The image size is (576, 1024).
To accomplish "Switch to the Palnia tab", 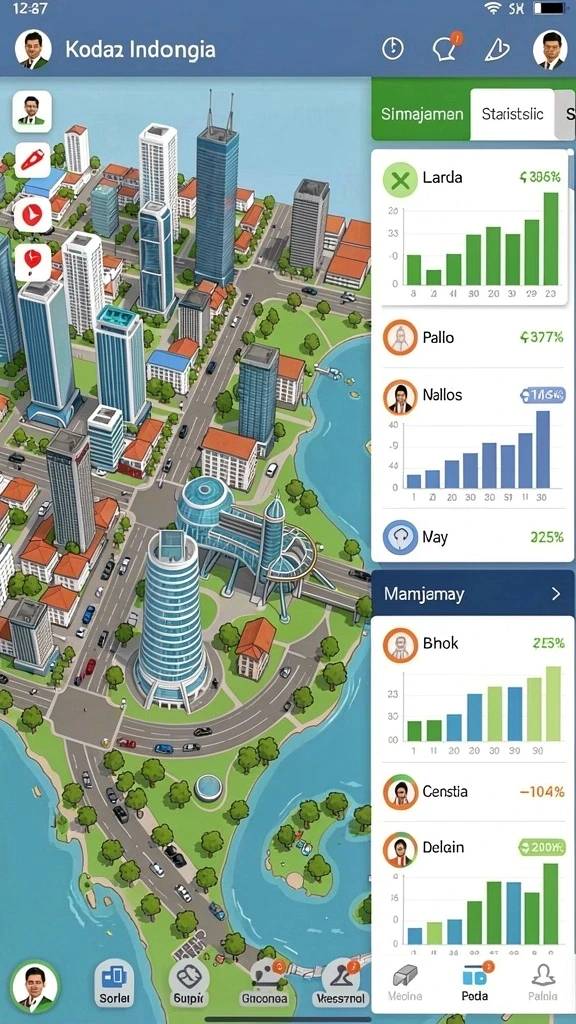I will coord(543,982).
